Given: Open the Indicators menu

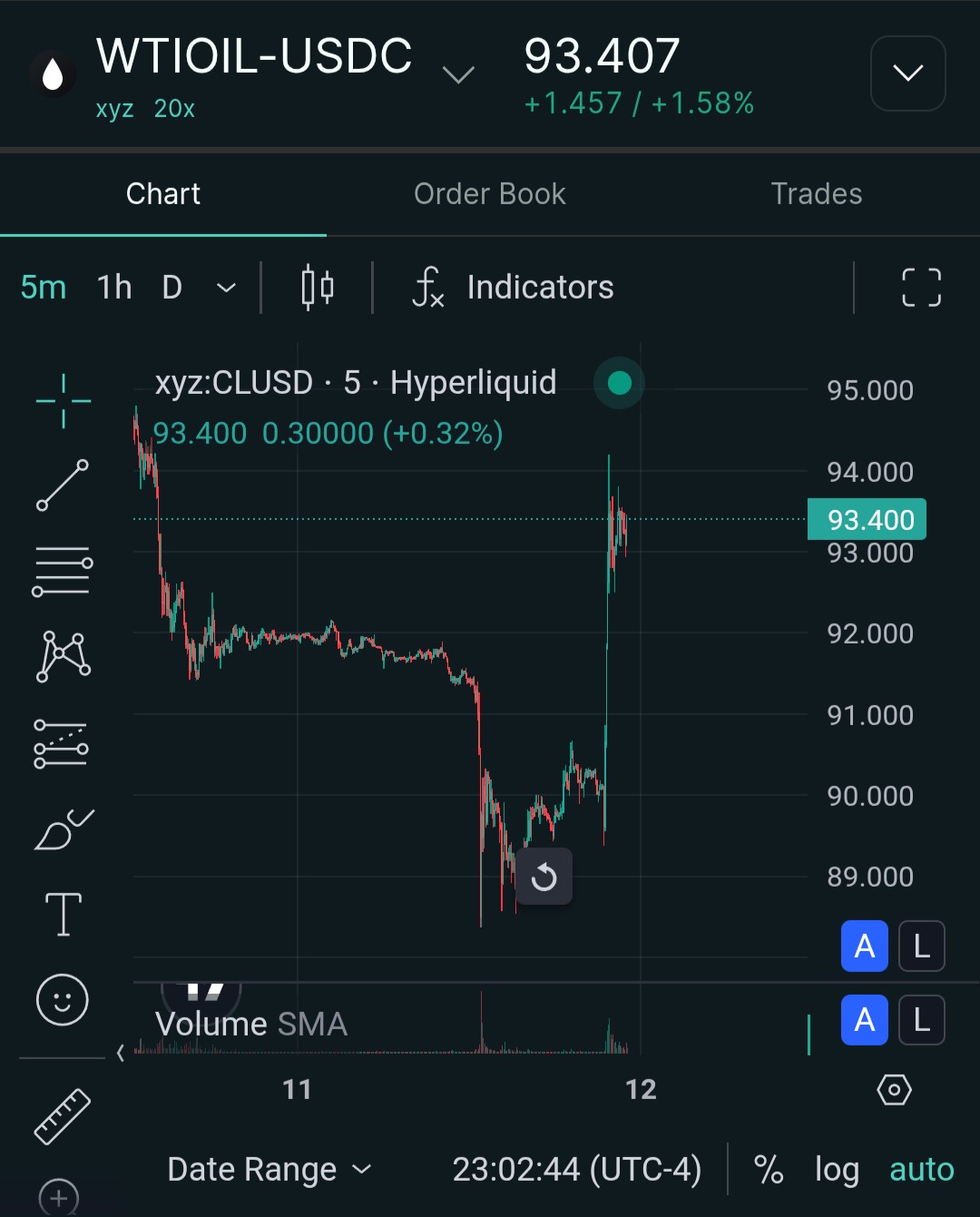Looking at the screenshot, I should coord(514,288).
